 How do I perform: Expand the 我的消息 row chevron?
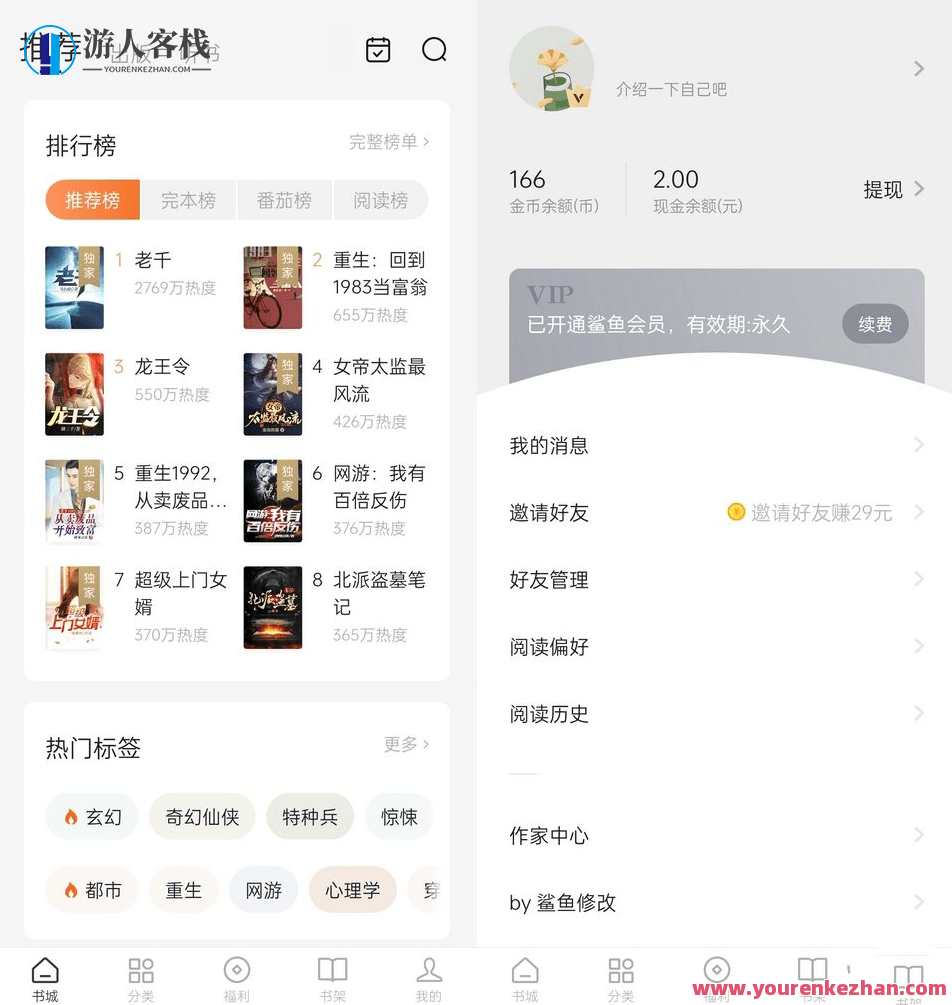[x=919, y=445]
